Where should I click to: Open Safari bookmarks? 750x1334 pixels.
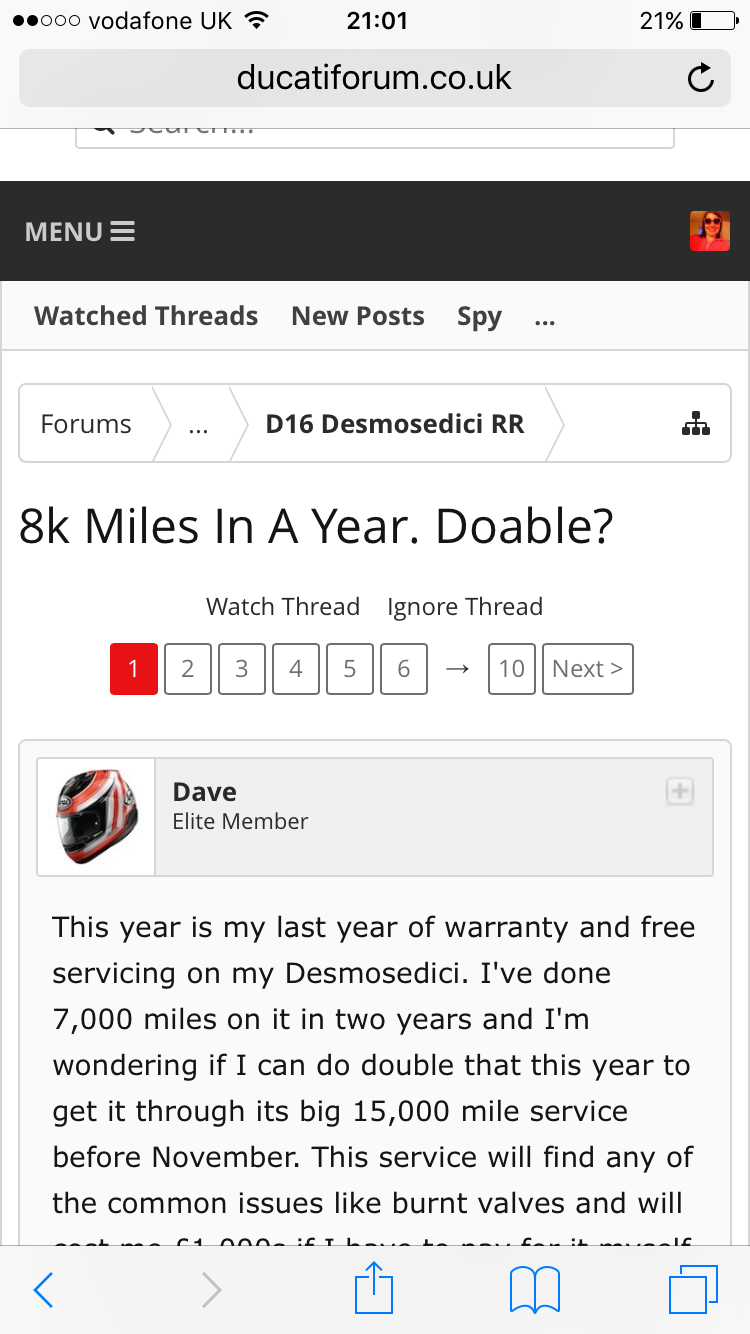[535, 1290]
